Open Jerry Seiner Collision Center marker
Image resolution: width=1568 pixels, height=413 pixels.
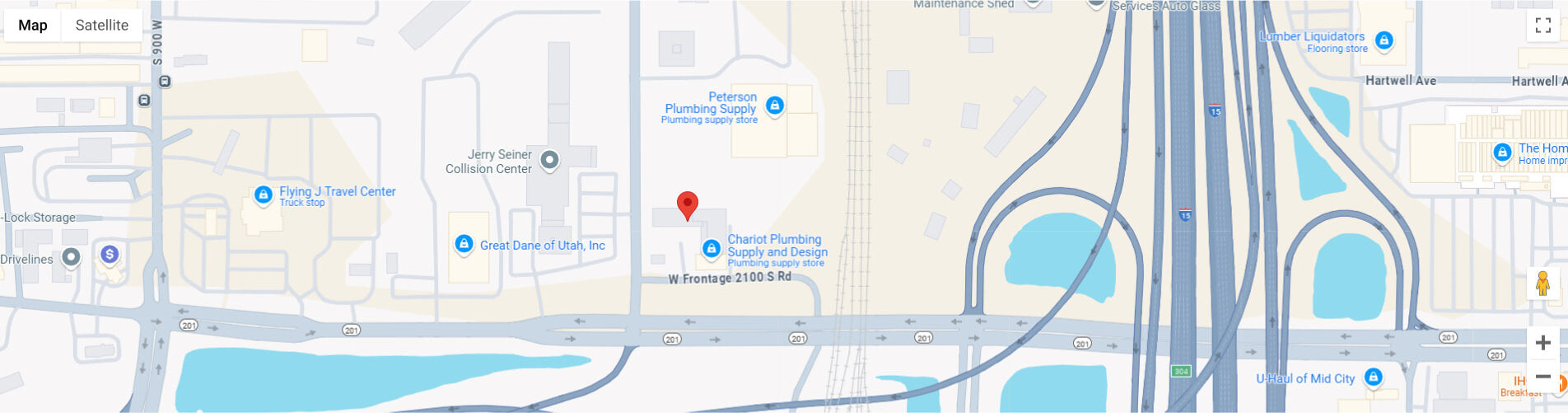[x=549, y=159]
